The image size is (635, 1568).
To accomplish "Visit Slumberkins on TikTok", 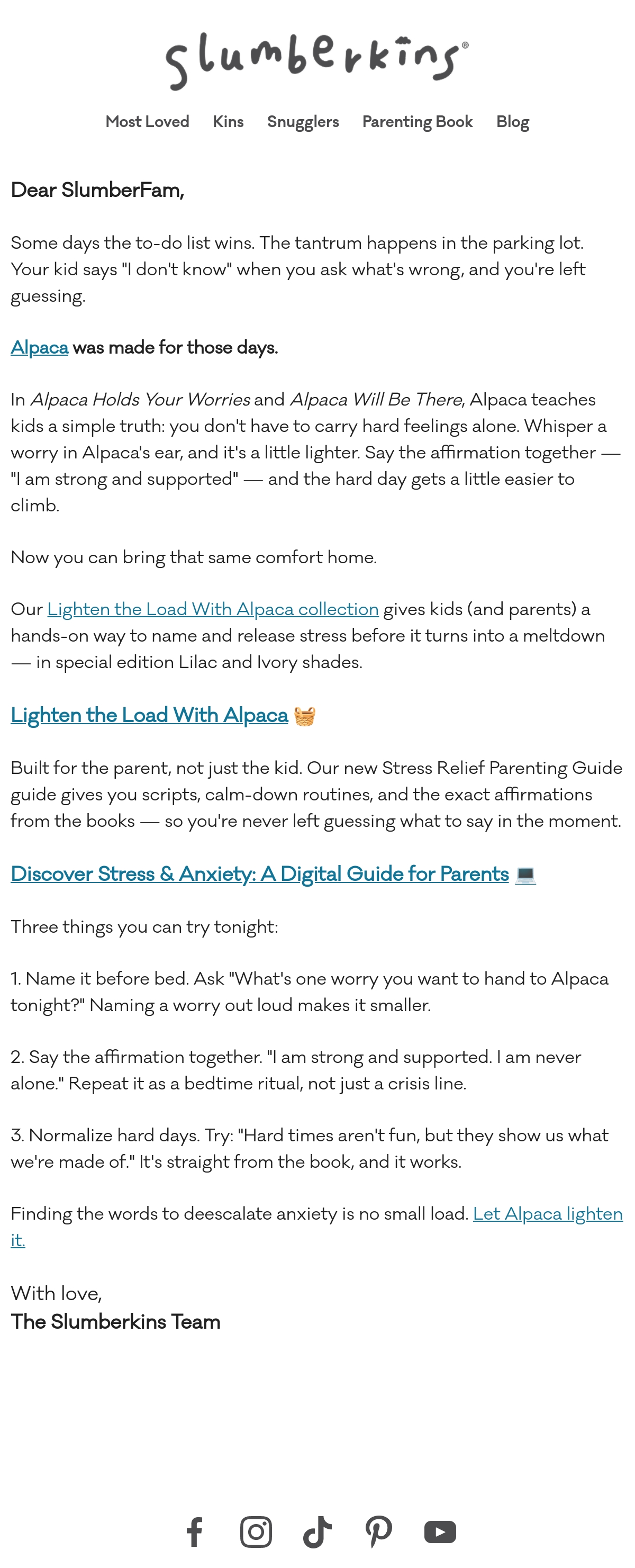I will pyautogui.click(x=317, y=1531).
